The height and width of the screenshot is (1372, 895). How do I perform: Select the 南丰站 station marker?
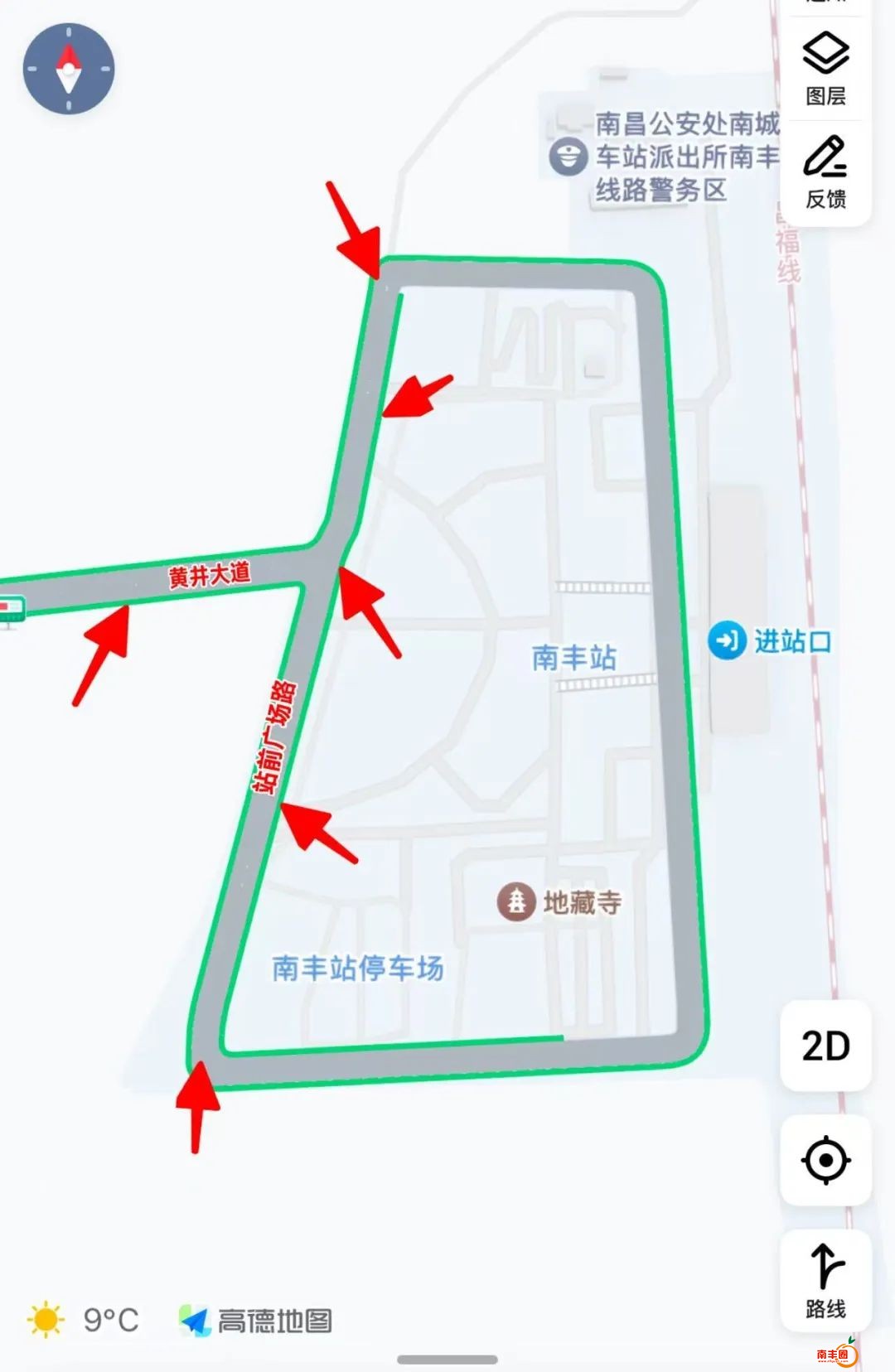pyautogui.click(x=574, y=658)
